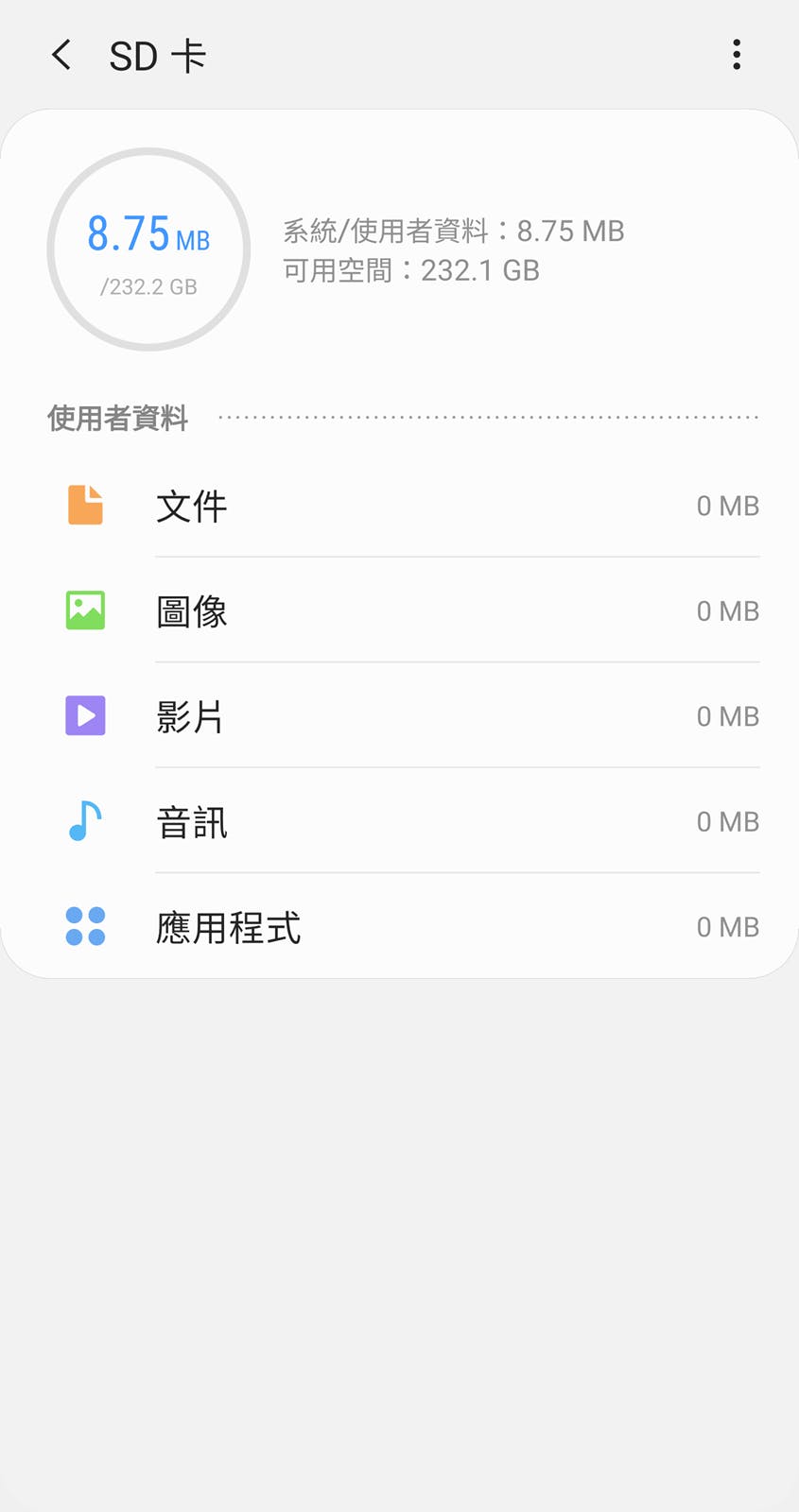
Task: Tap the back arrow icon
Action: (60, 55)
